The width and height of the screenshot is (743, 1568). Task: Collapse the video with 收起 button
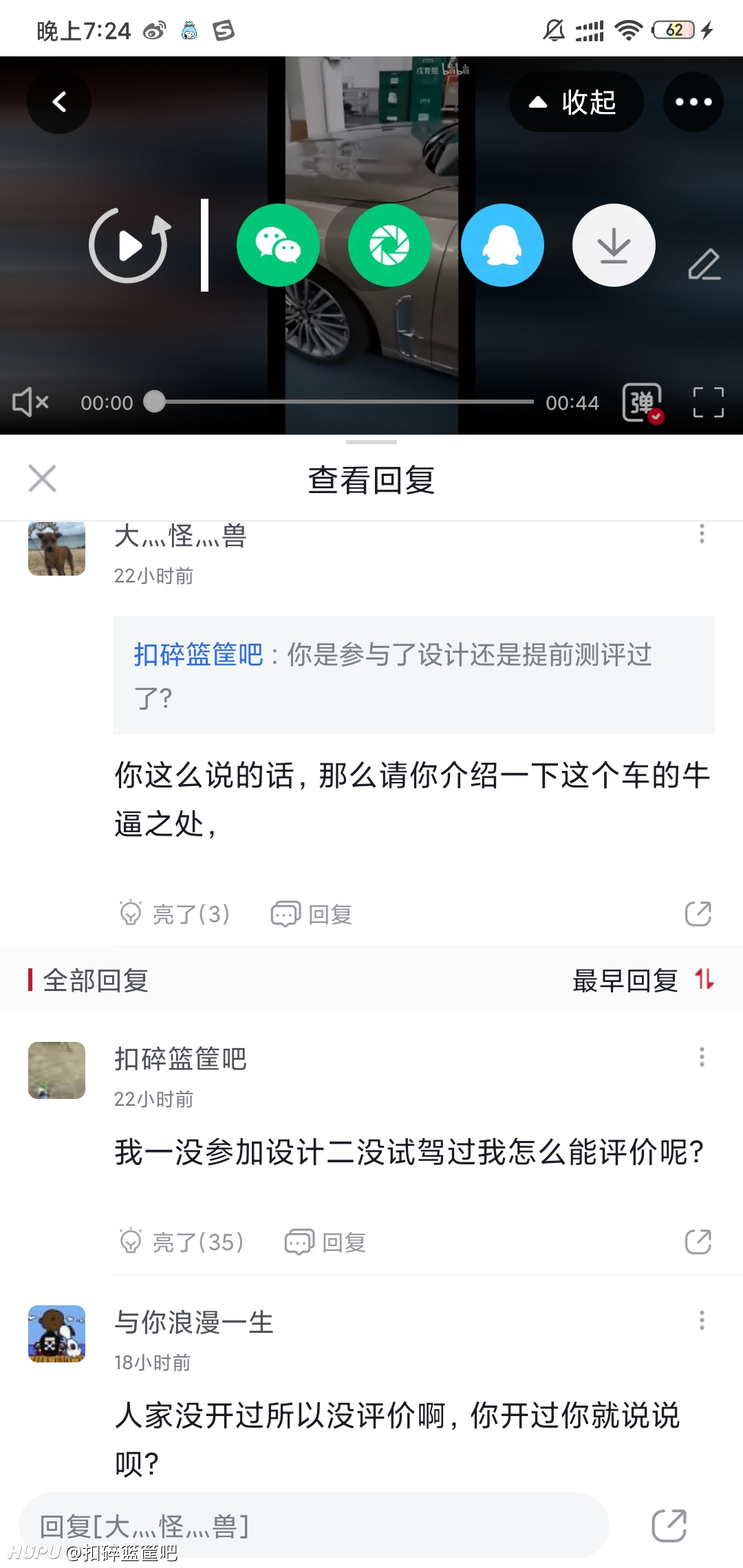pos(576,102)
